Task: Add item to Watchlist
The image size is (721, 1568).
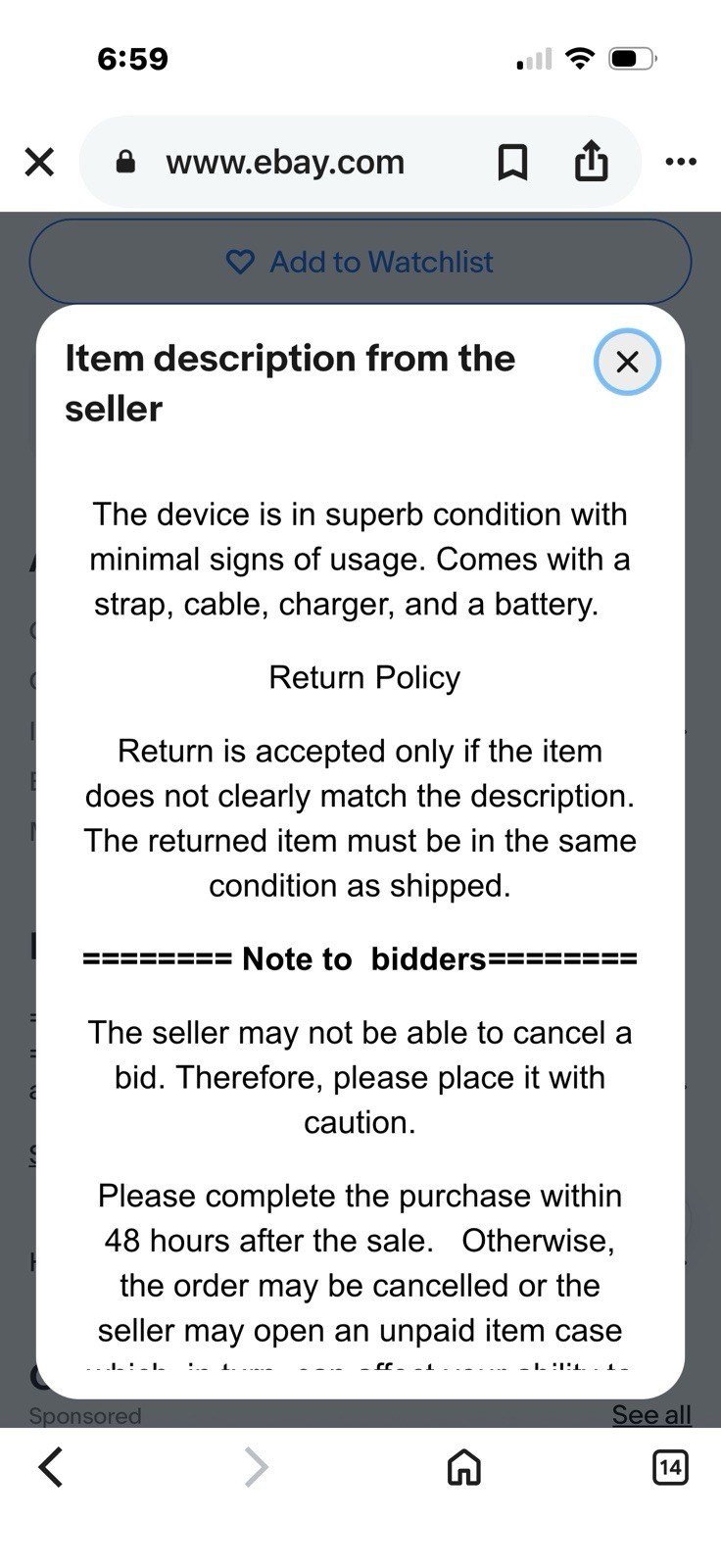Action: tap(360, 262)
